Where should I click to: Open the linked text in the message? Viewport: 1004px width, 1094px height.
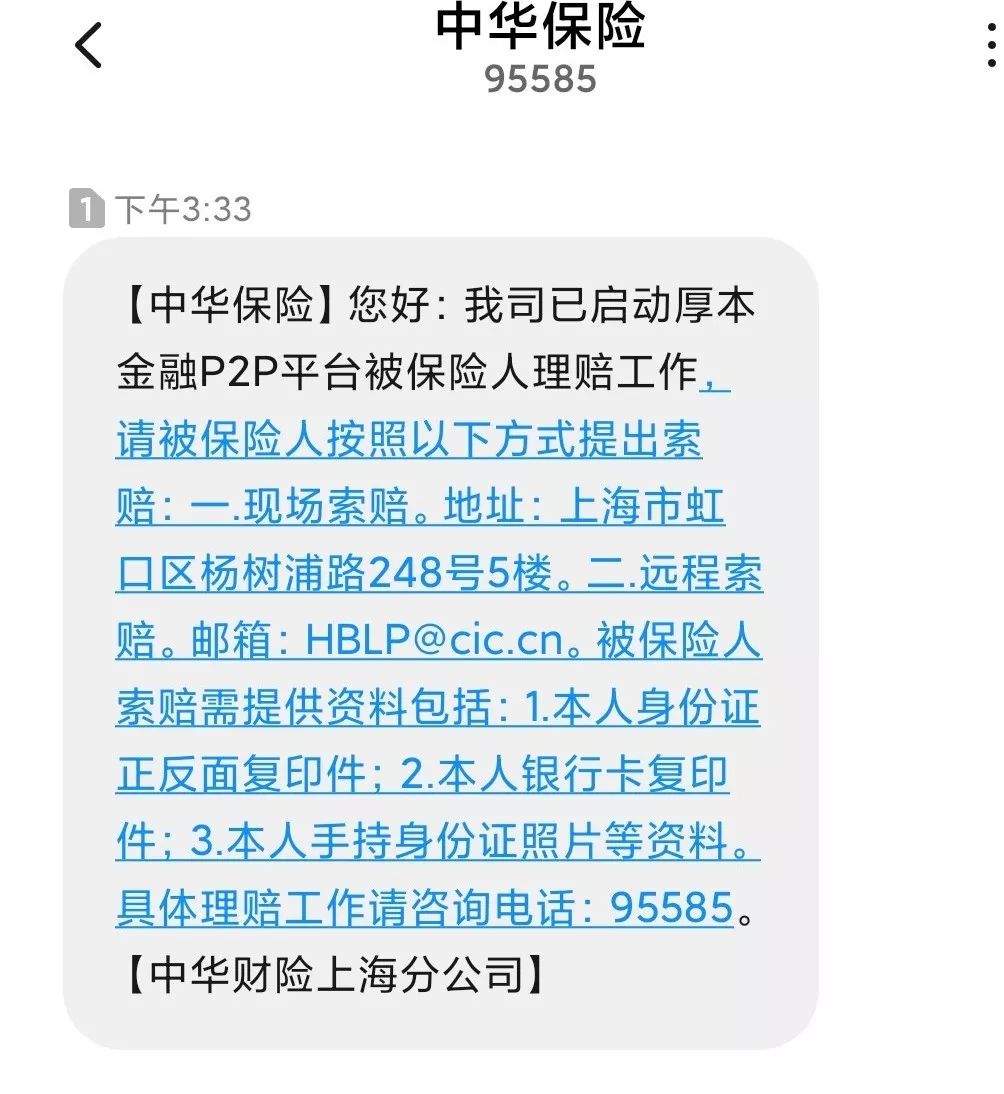pos(438,640)
